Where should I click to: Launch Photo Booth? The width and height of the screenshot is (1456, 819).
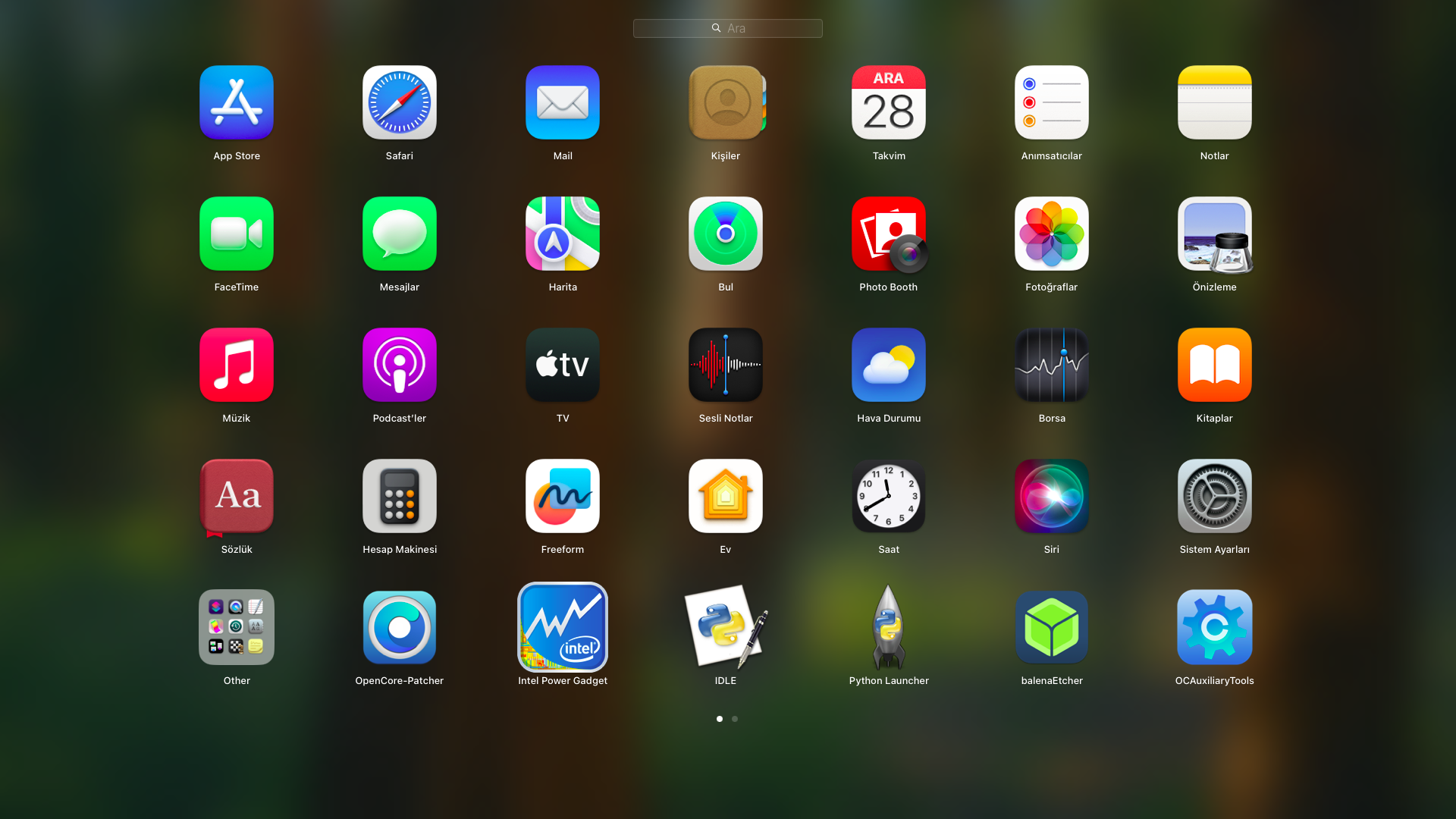(x=889, y=234)
